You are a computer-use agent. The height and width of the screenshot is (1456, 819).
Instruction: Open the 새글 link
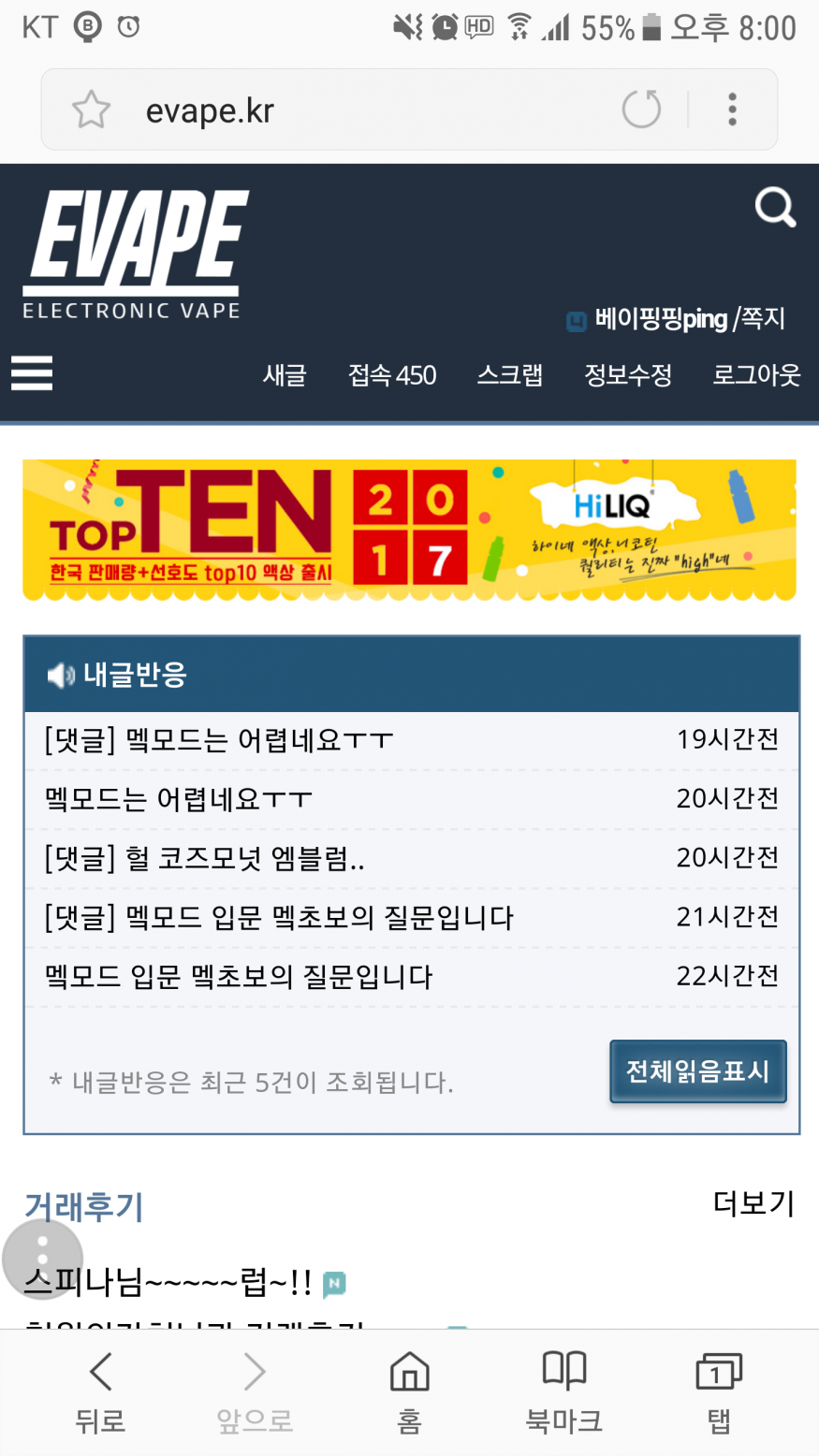[x=285, y=375]
